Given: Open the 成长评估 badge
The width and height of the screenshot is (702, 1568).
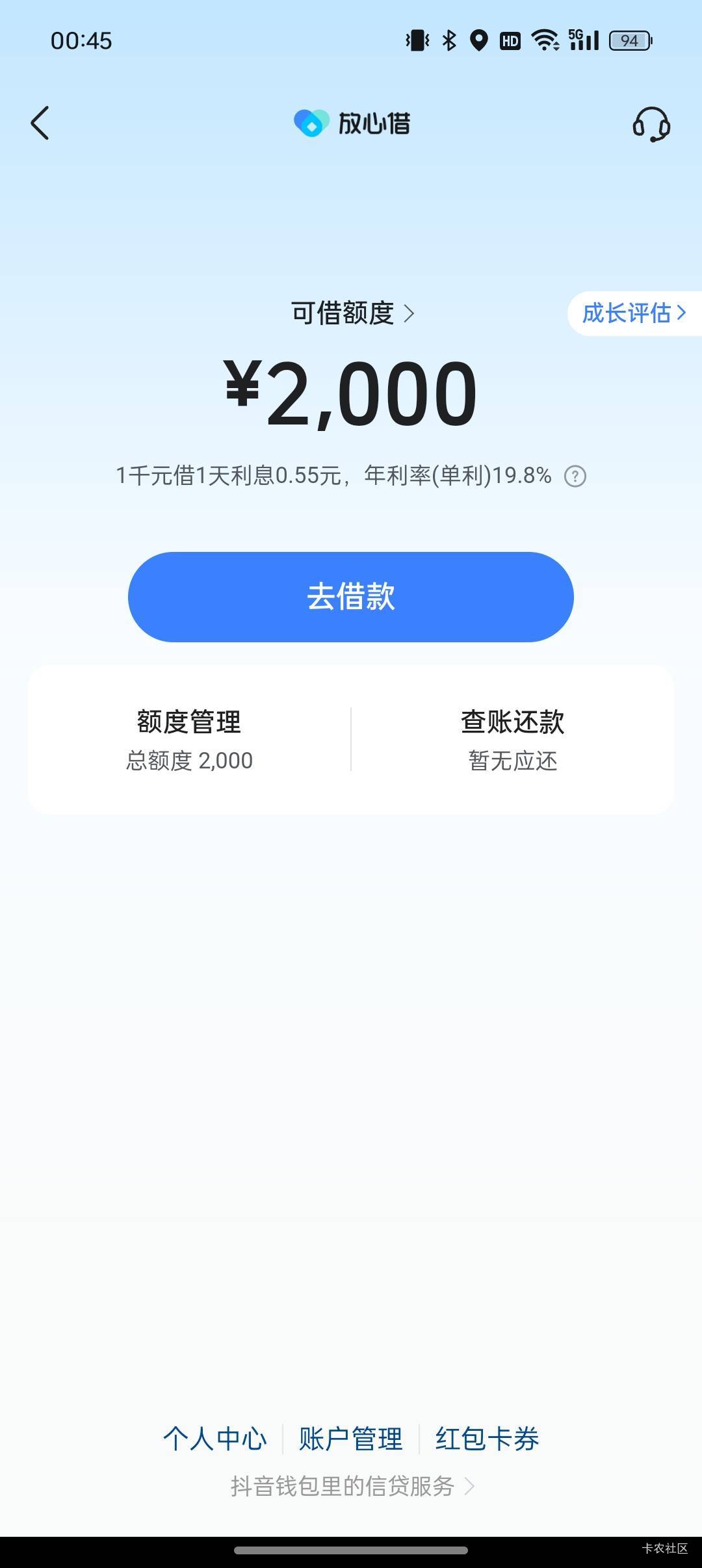Looking at the screenshot, I should tap(634, 313).
